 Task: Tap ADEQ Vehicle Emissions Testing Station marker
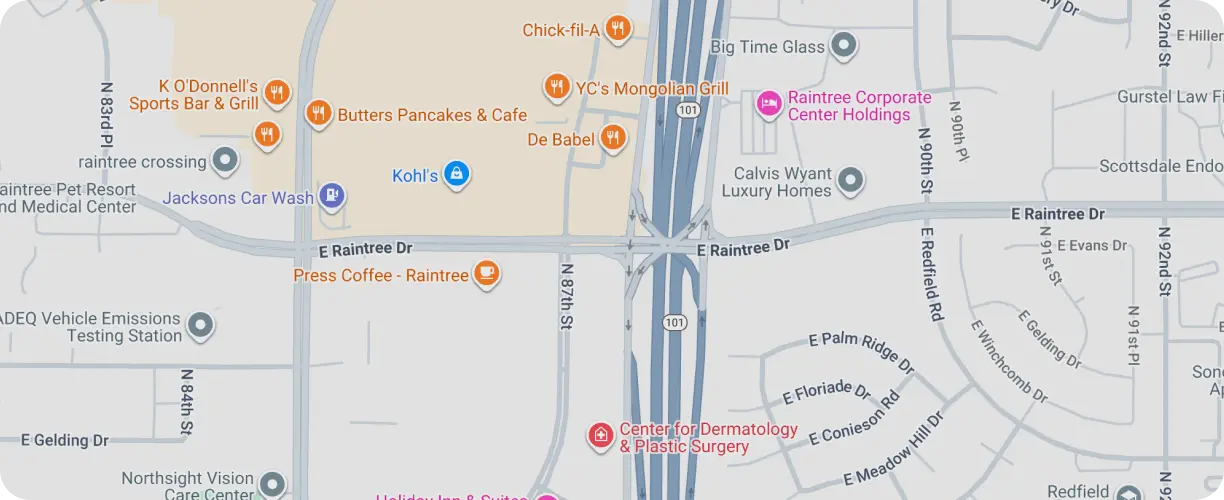point(201,325)
